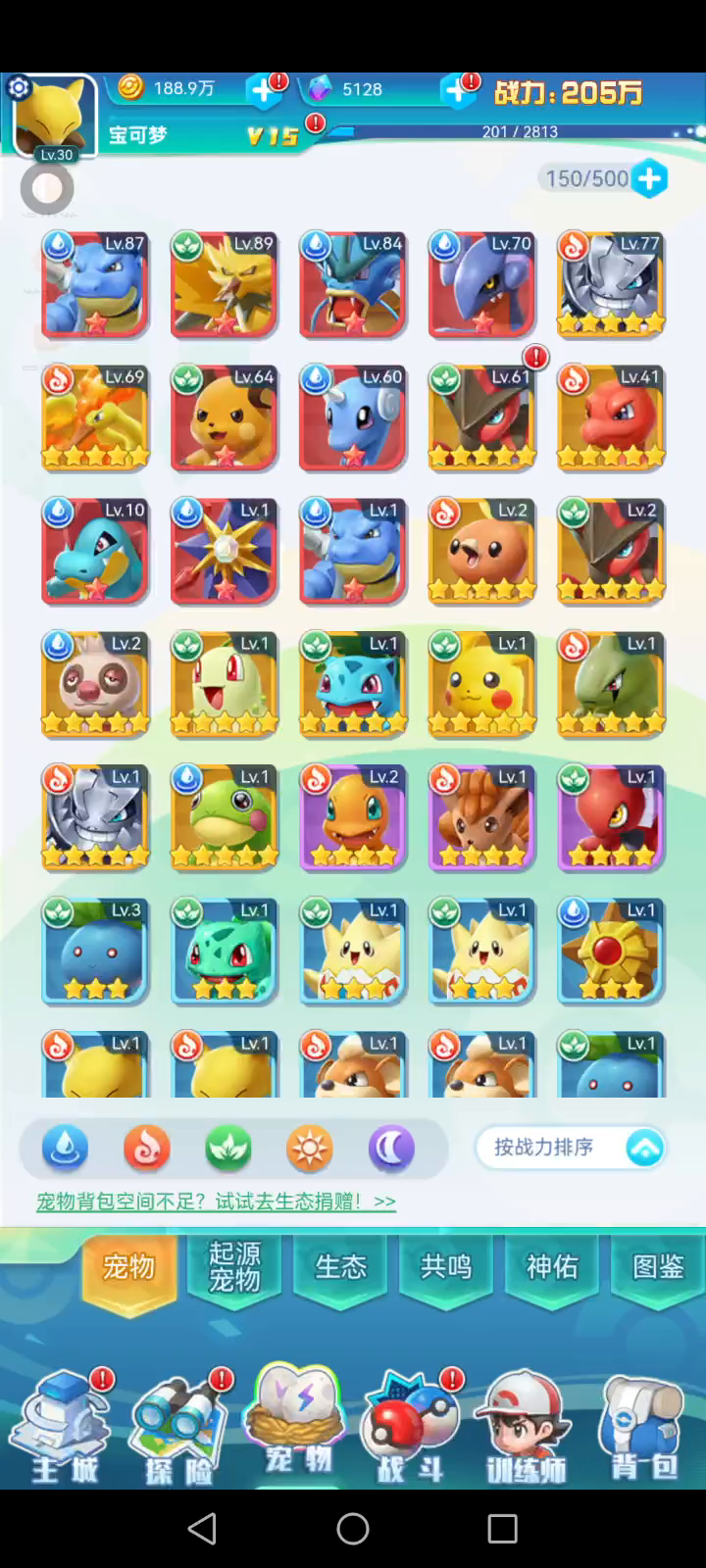Open the Lv.89 Zapdos pet card

[x=225, y=285]
